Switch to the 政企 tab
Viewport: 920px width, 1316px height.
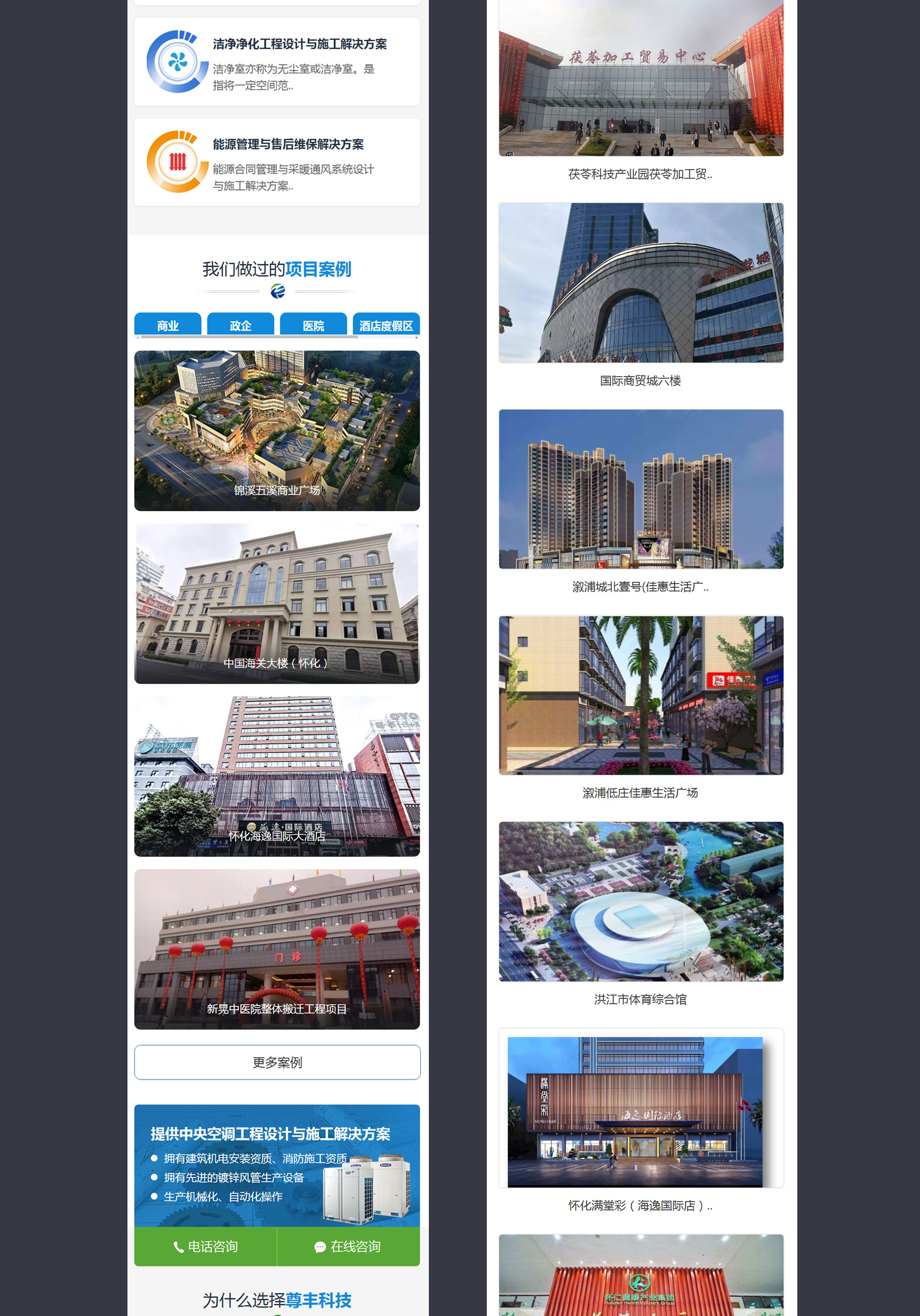(240, 324)
